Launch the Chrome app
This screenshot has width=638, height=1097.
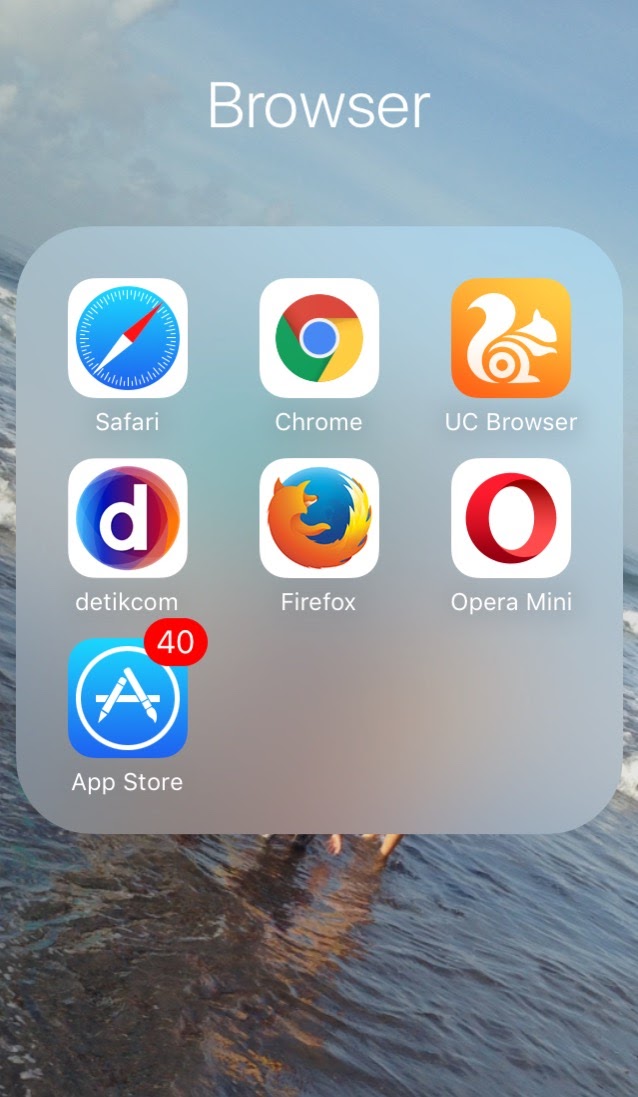(319, 338)
